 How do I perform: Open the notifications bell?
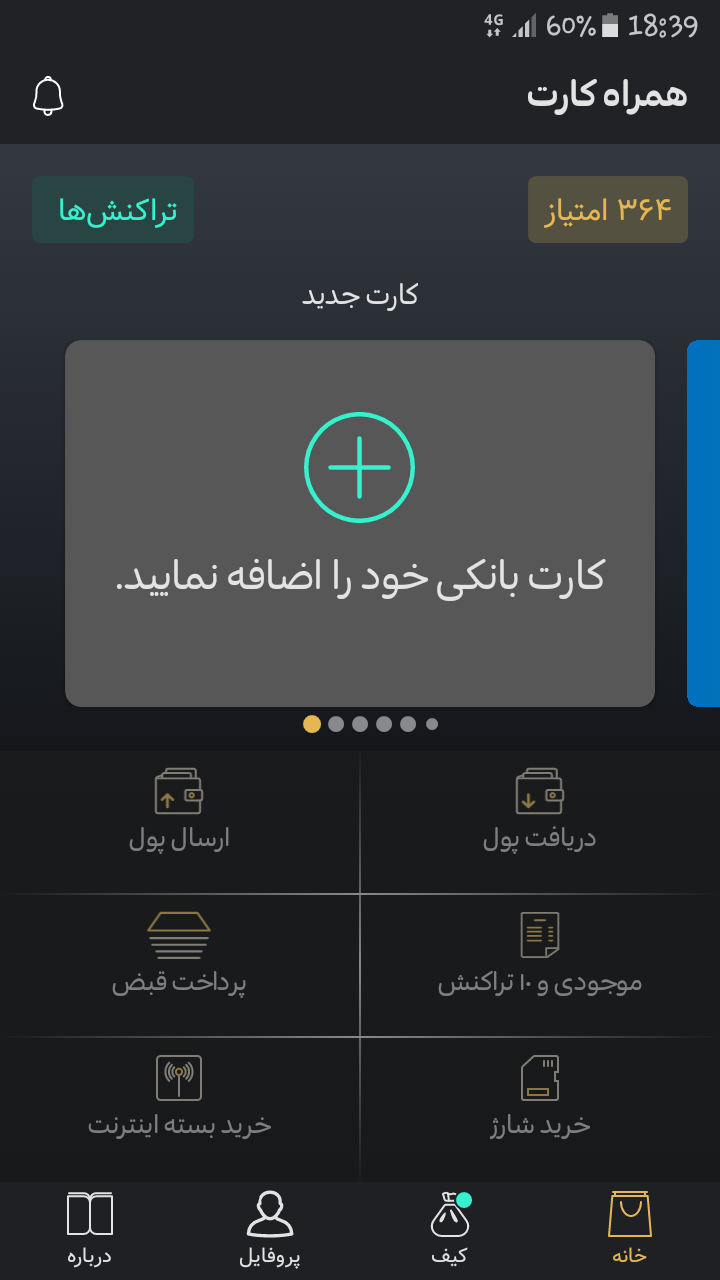point(48,96)
